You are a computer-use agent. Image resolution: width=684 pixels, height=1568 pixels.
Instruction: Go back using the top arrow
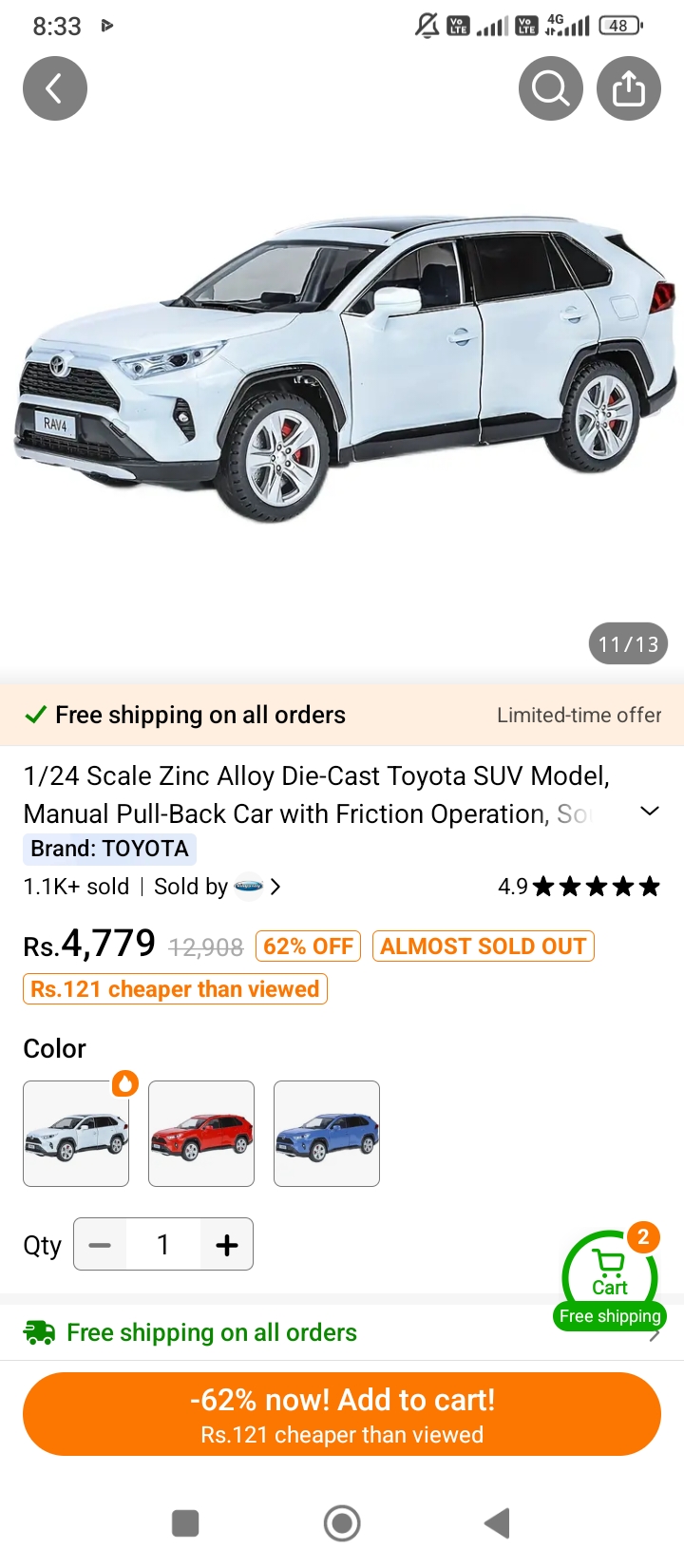[55, 88]
